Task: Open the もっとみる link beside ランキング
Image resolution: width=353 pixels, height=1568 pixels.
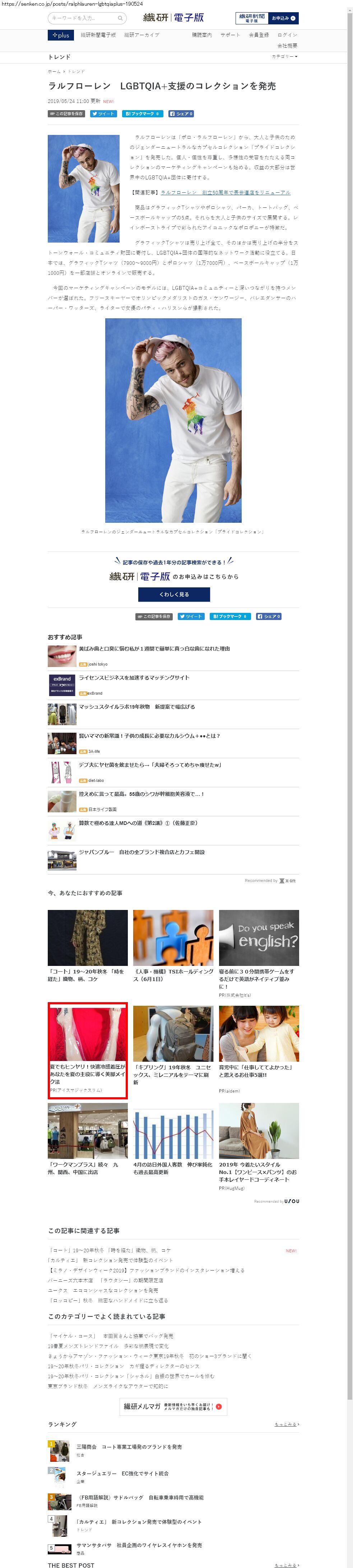Action: click(x=287, y=1424)
